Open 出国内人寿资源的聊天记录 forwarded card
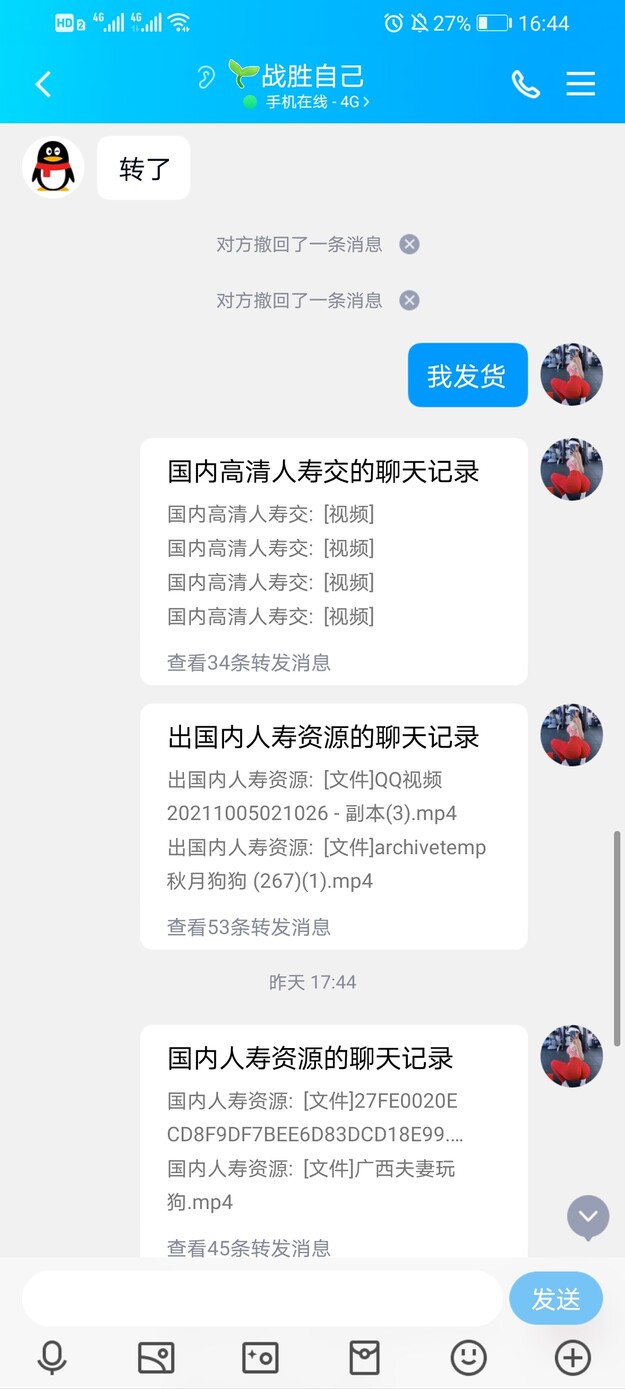Screen dimensions: 625x1389 pos(333,826)
